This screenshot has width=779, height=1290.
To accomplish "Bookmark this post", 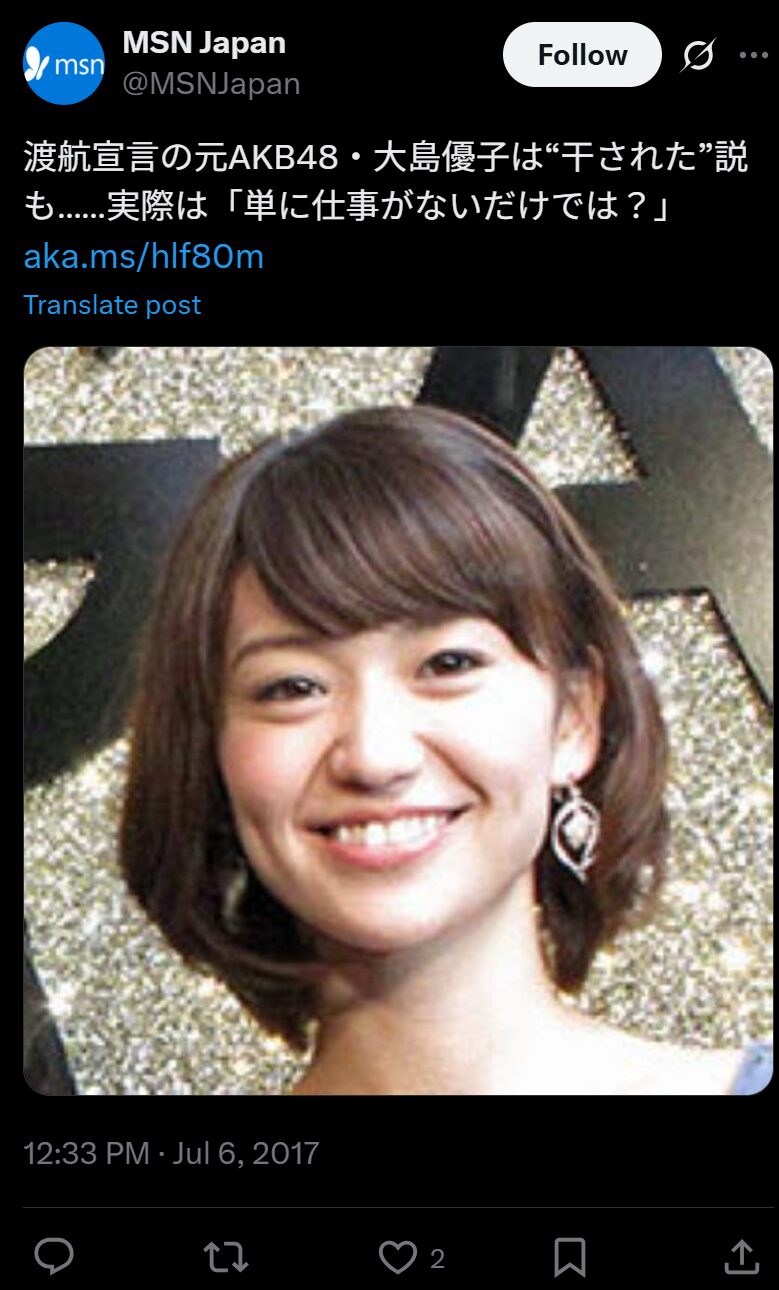I will pyautogui.click(x=569, y=1256).
